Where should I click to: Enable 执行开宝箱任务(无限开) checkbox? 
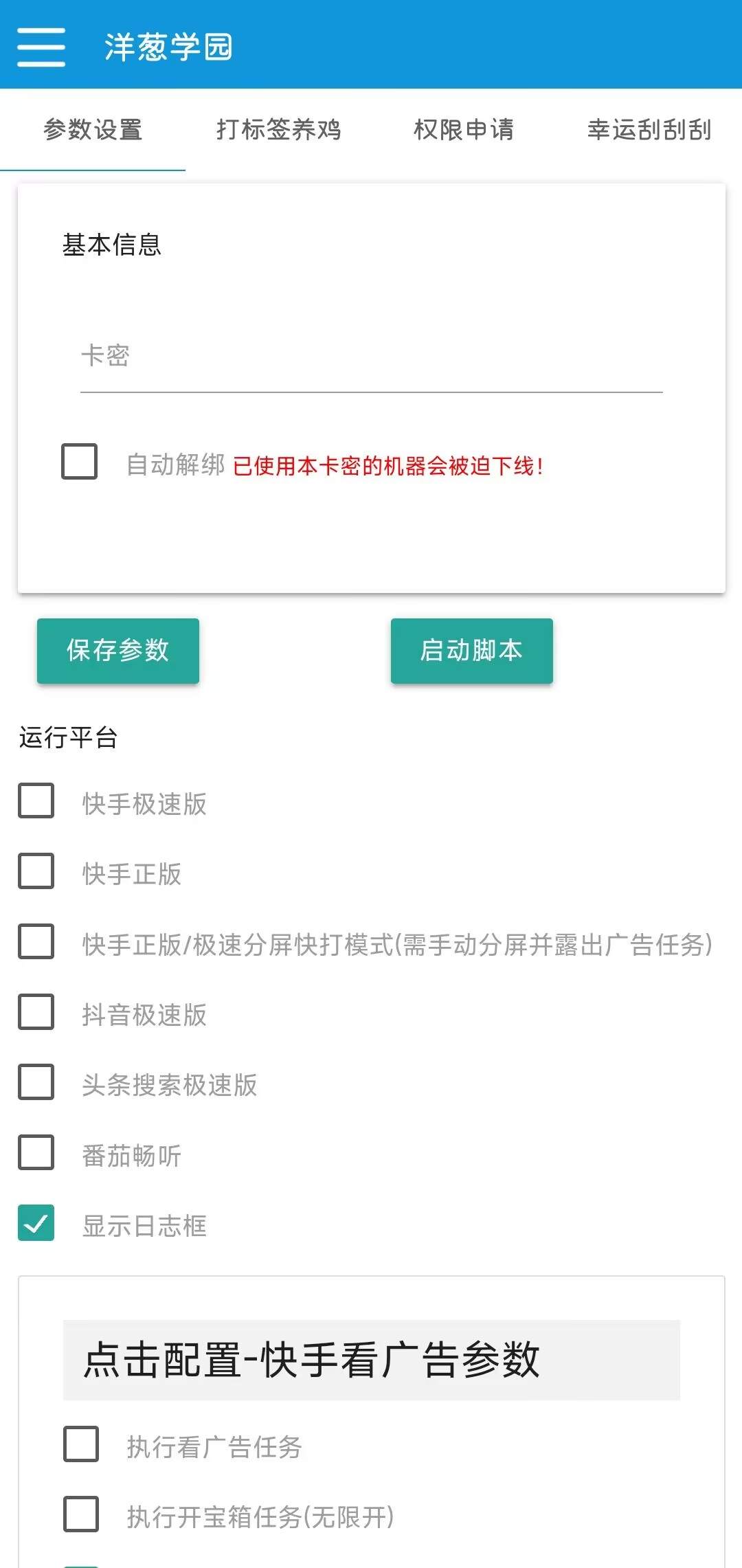81,1514
